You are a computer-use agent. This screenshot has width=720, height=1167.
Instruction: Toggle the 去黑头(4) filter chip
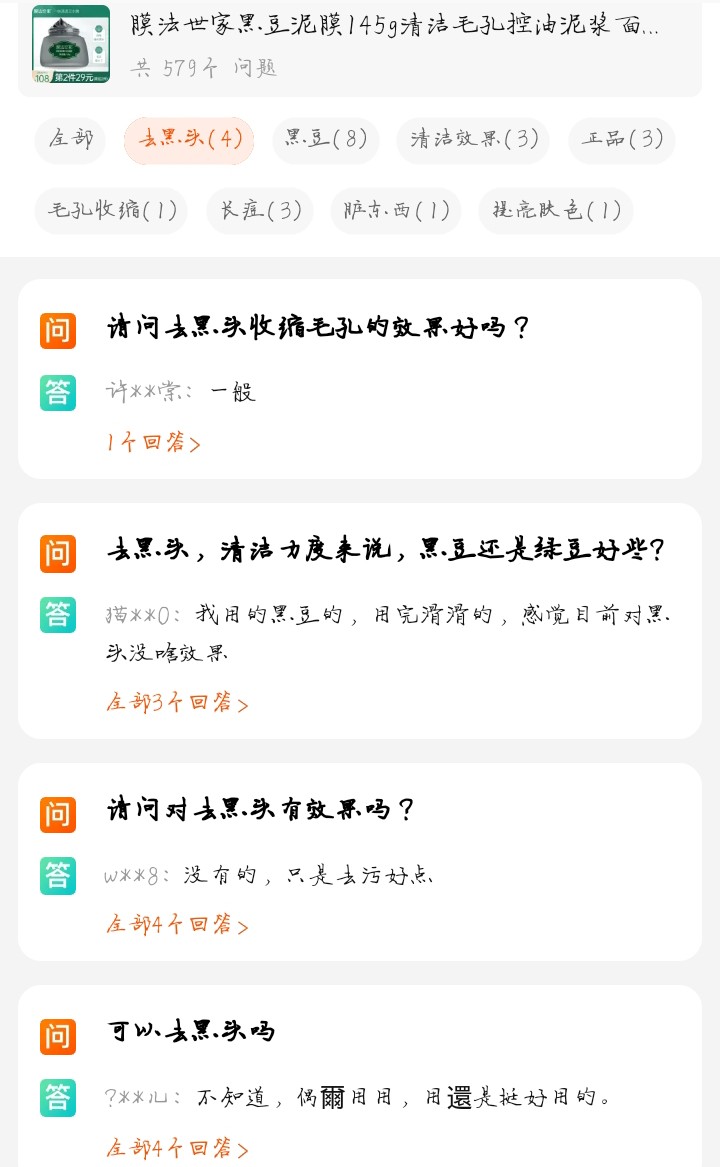pyautogui.click(x=189, y=140)
